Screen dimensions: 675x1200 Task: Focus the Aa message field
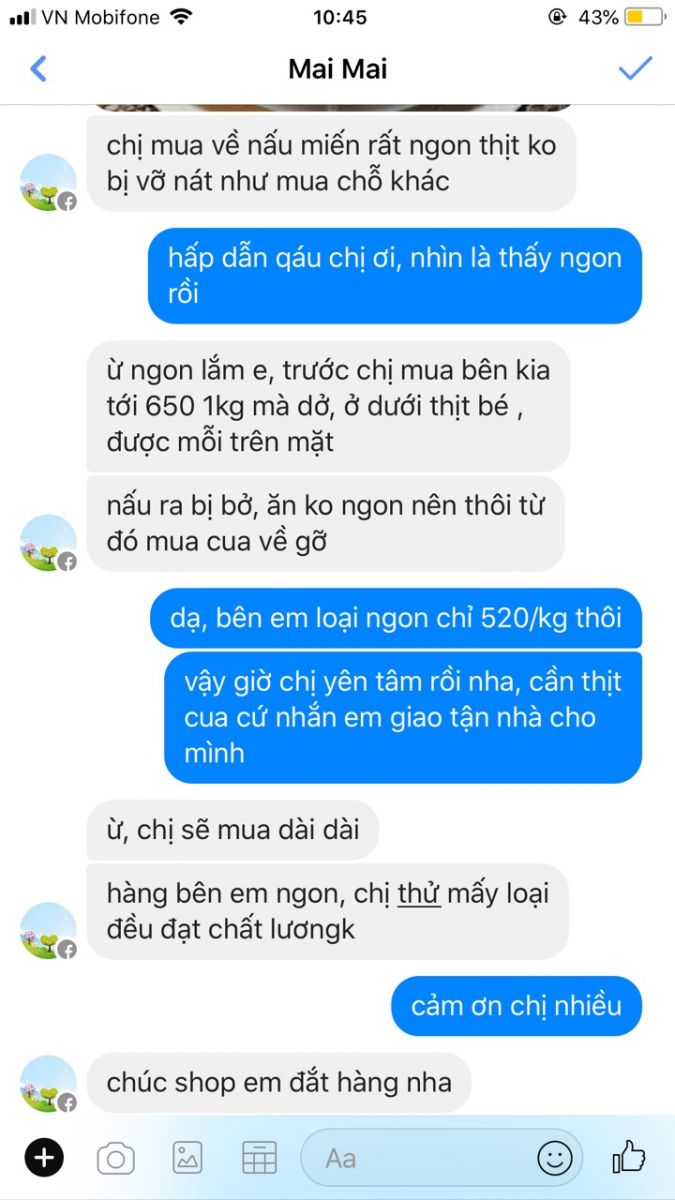(x=420, y=1158)
